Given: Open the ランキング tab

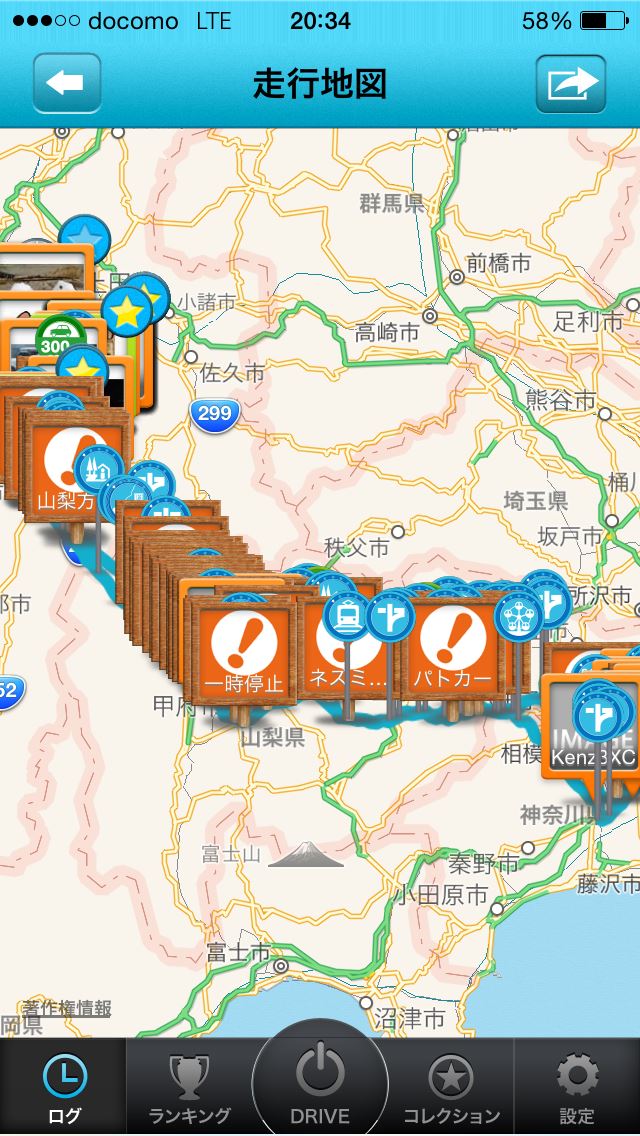Looking at the screenshot, I should tap(189, 1087).
